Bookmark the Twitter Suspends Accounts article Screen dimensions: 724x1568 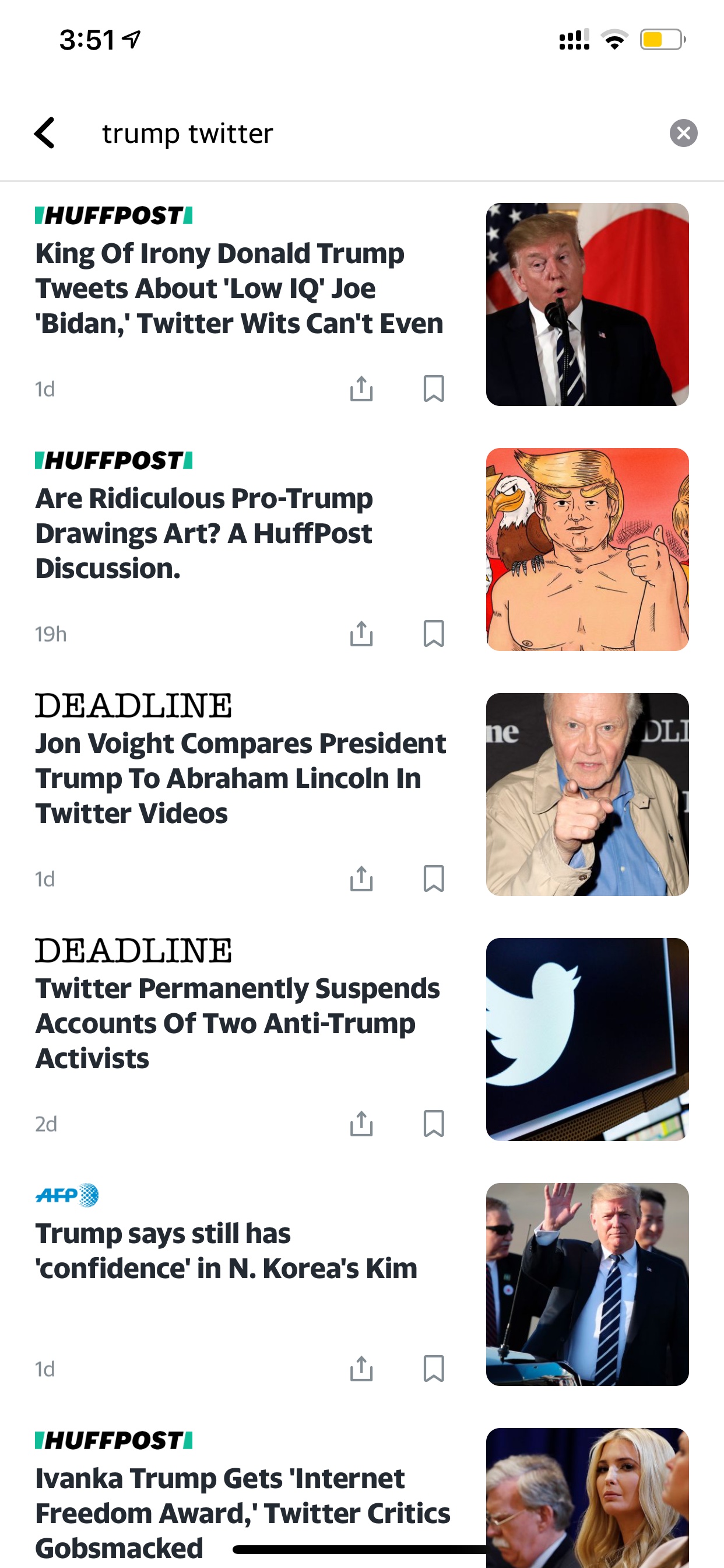434,1123
